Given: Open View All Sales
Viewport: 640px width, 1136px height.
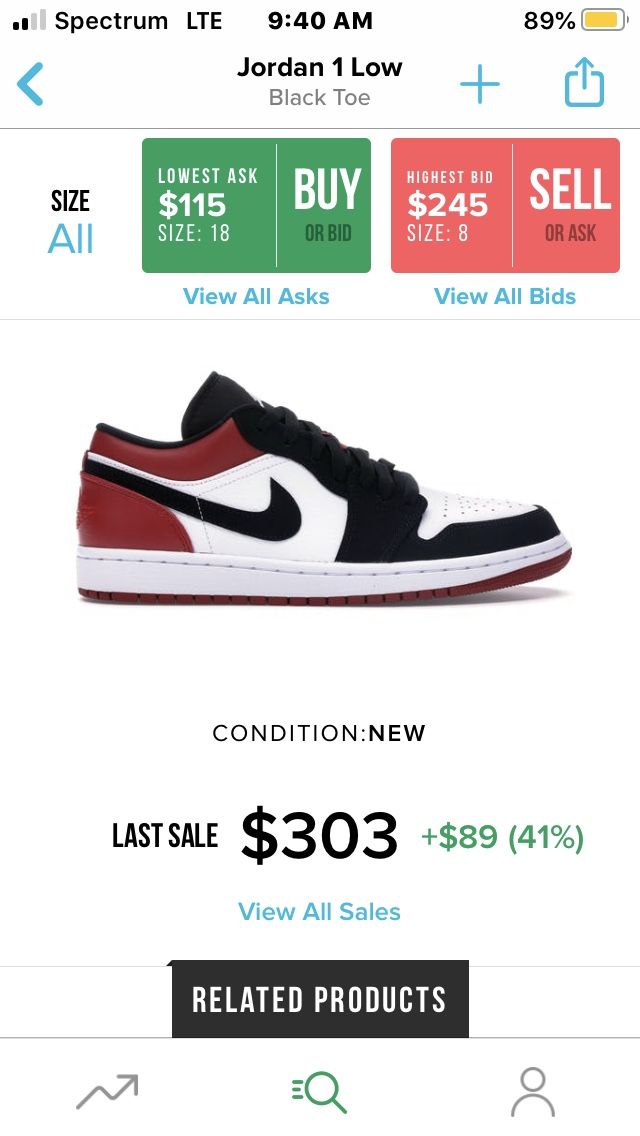Looking at the screenshot, I should tap(319, 912).
